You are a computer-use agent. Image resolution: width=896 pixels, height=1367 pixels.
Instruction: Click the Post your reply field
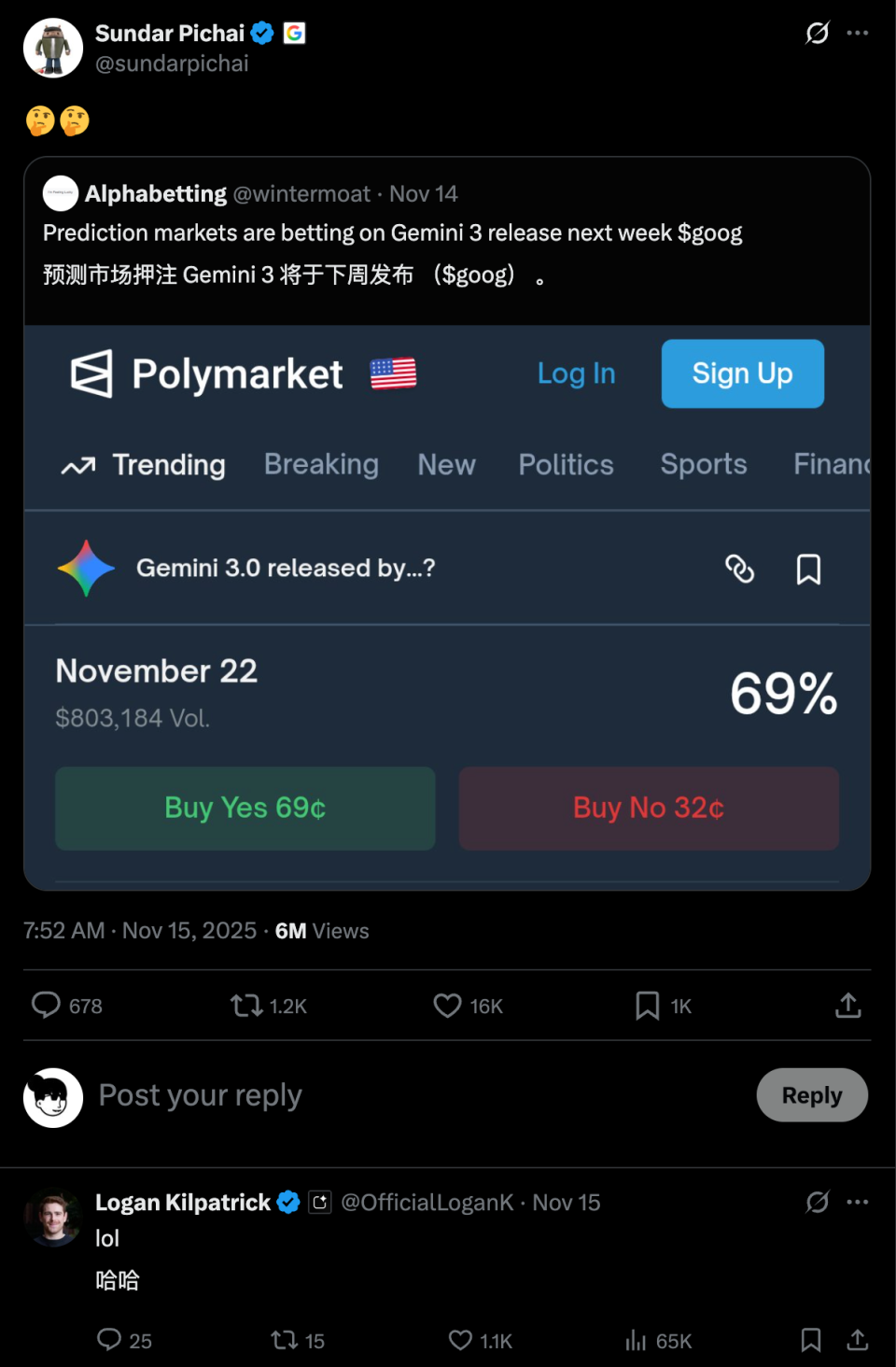coord(200,1095)
